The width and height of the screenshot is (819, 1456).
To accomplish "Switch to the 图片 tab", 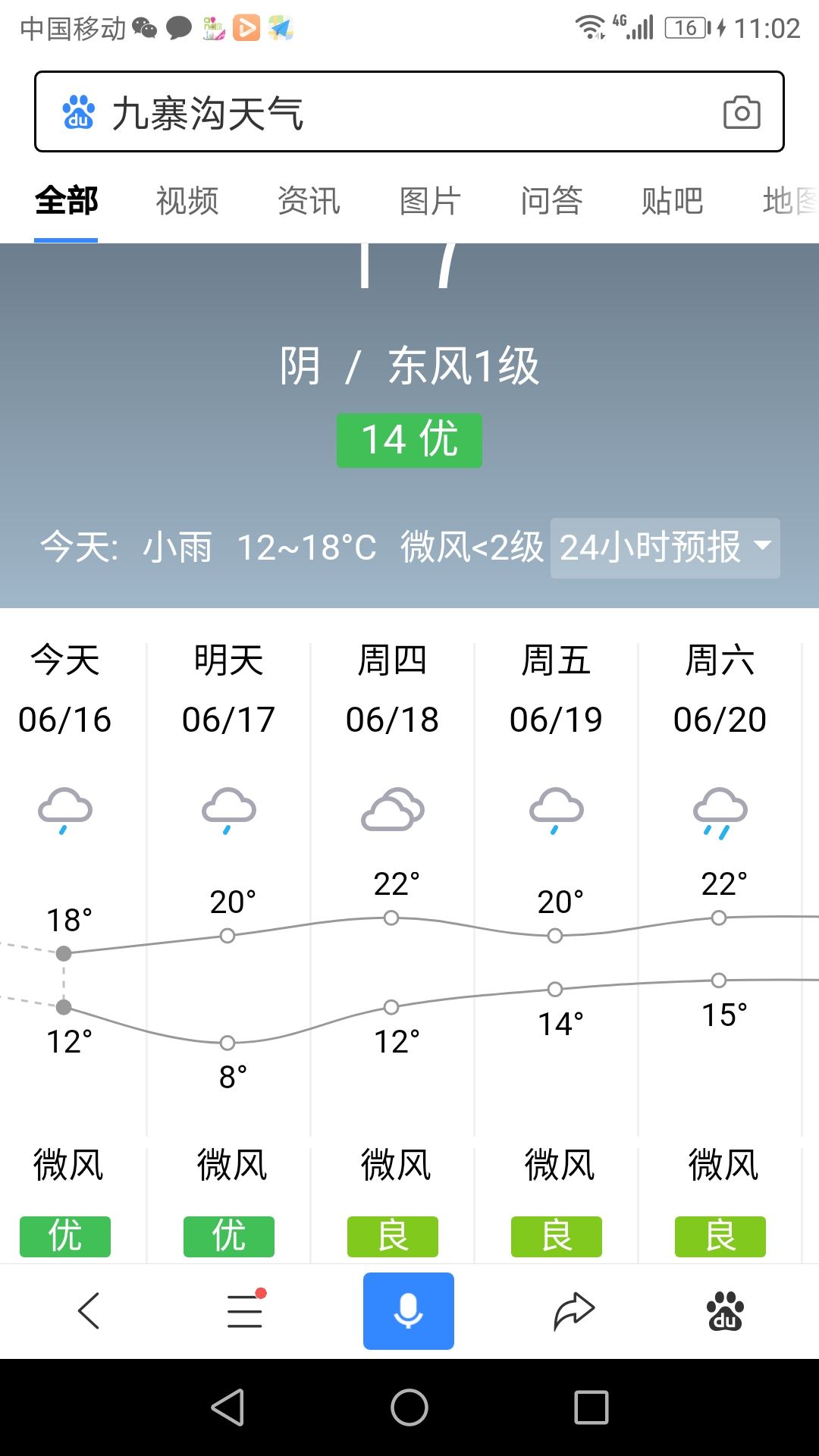I will (430, 201).
